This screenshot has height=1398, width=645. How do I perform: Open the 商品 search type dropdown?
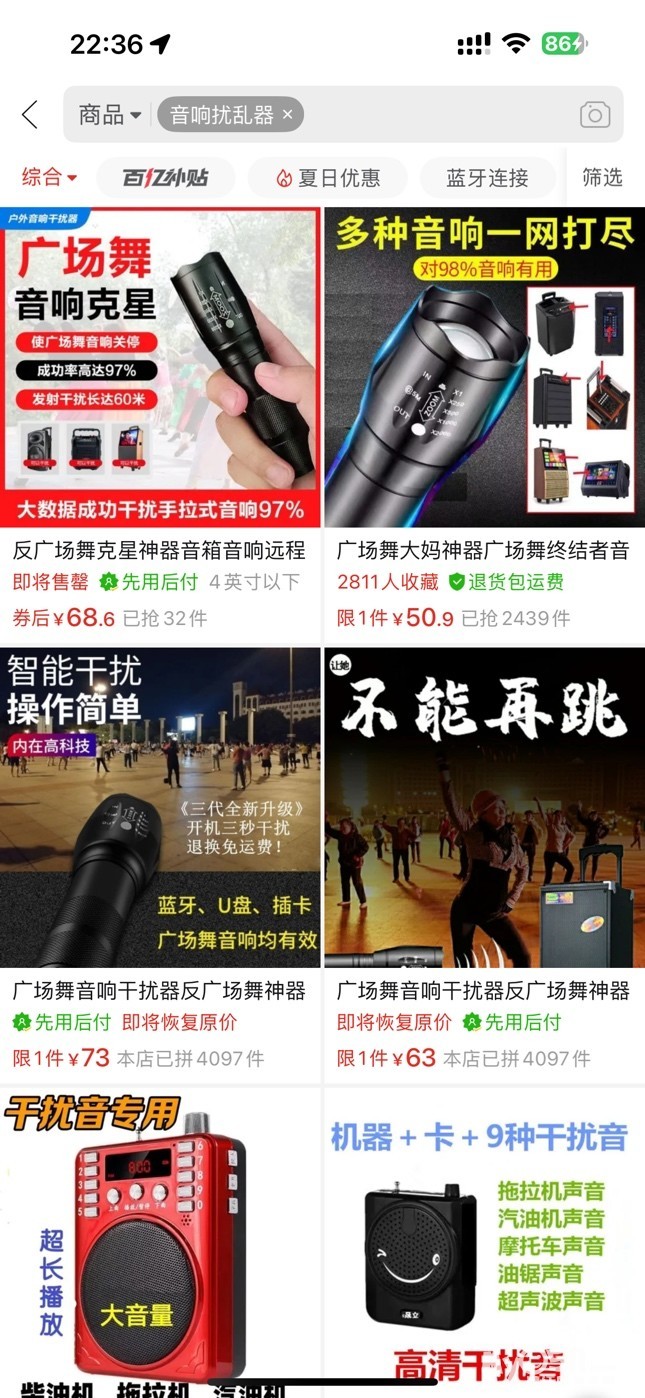(110, 115)
